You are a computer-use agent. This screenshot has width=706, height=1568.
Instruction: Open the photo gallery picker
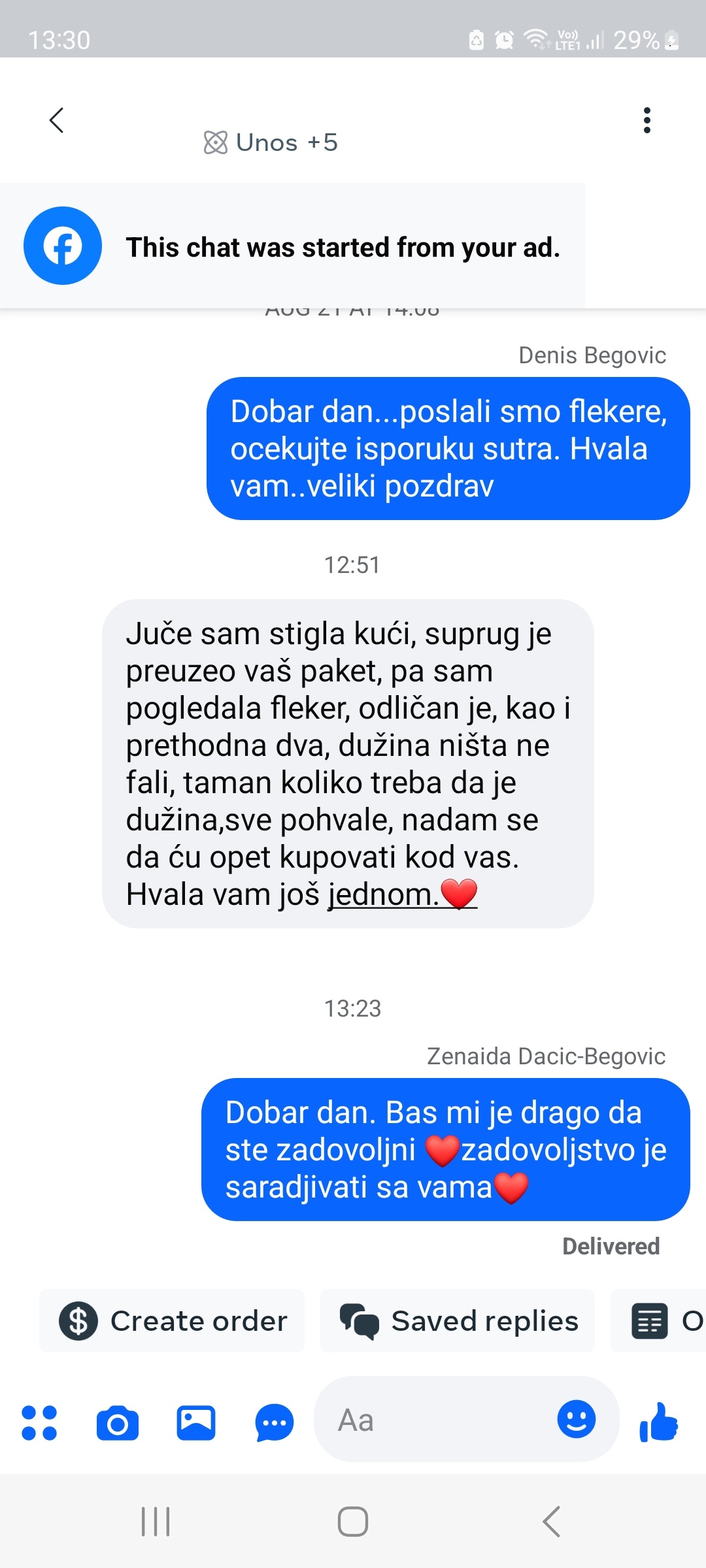click(x=196, y=1422)
